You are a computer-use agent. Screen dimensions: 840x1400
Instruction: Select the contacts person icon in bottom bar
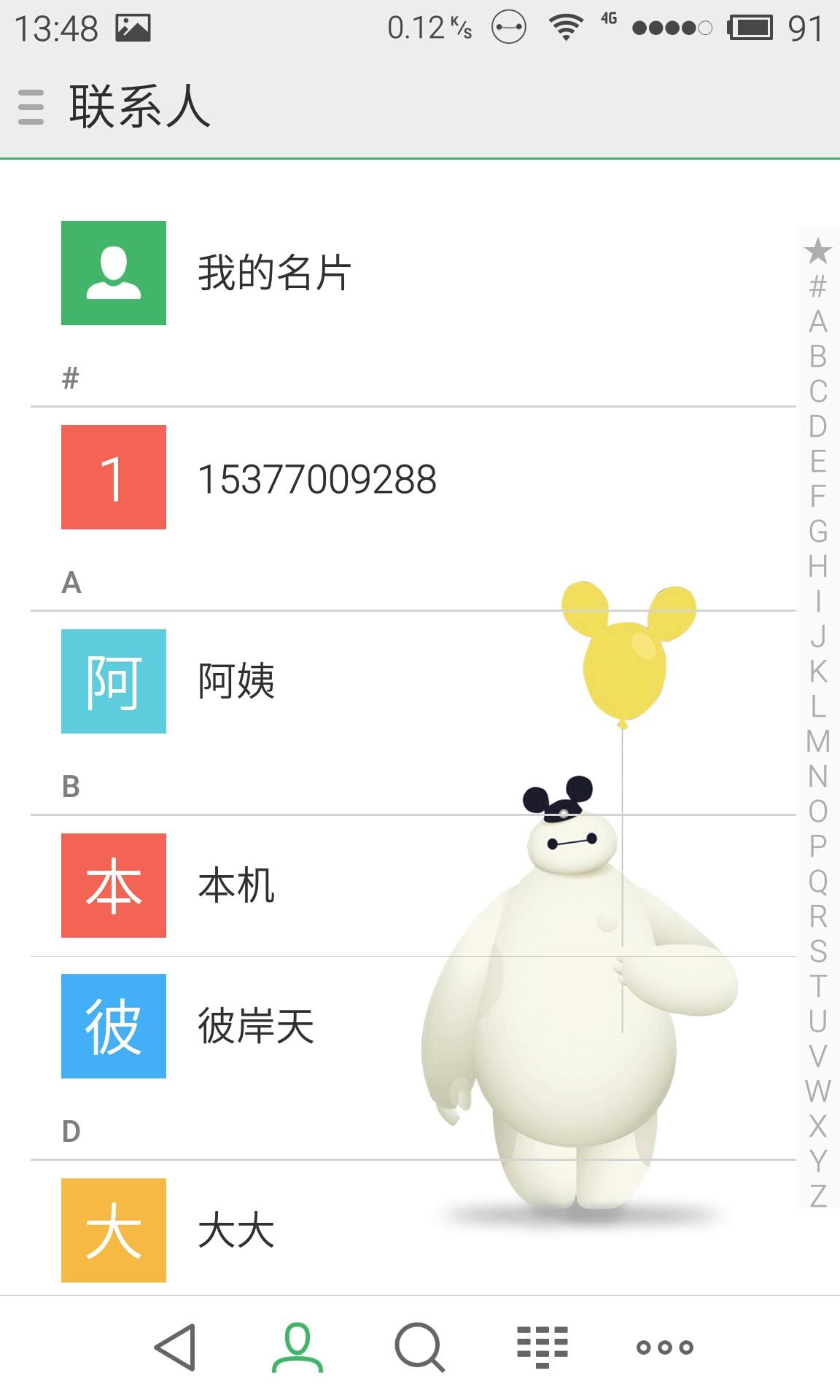[x=297, y=1348]
